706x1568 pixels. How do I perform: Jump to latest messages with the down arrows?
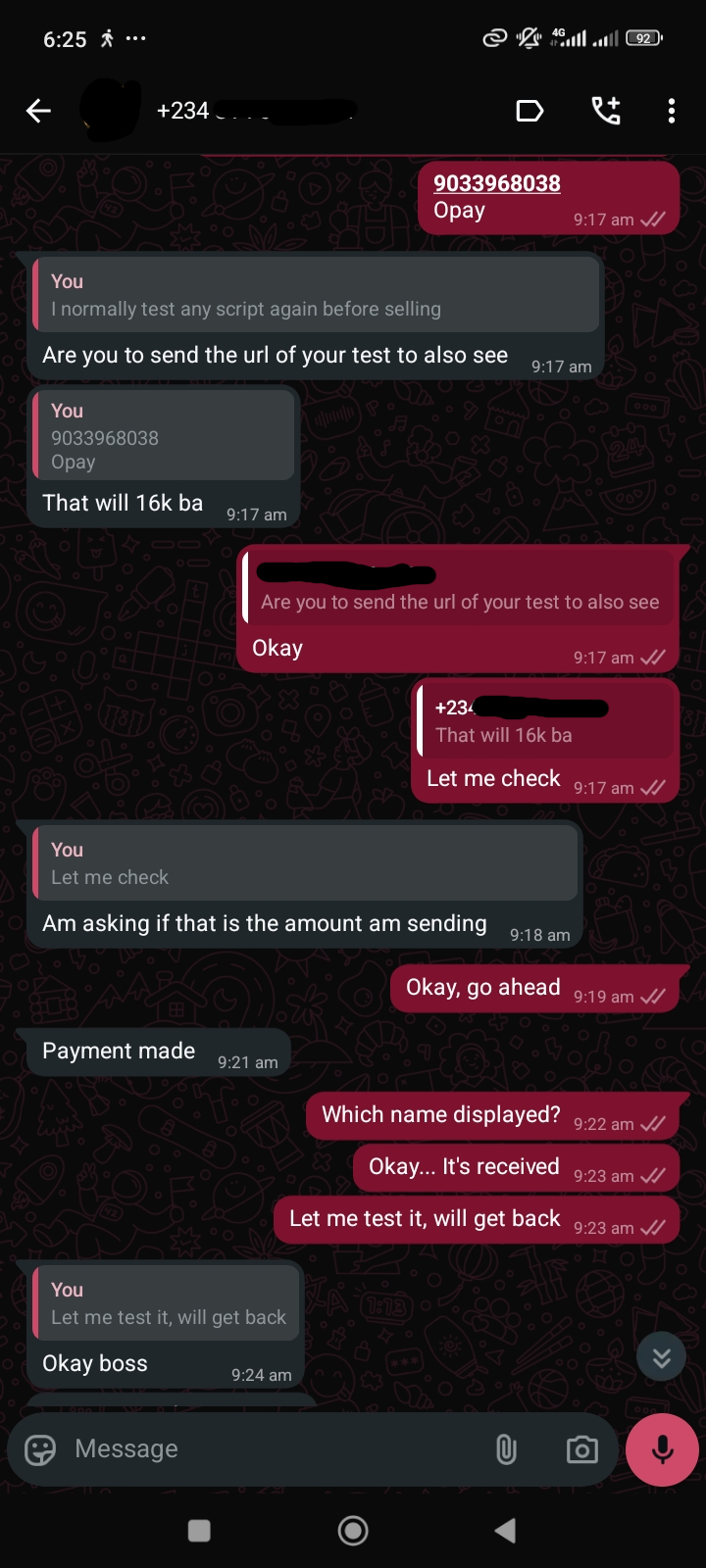point(661,1357)
